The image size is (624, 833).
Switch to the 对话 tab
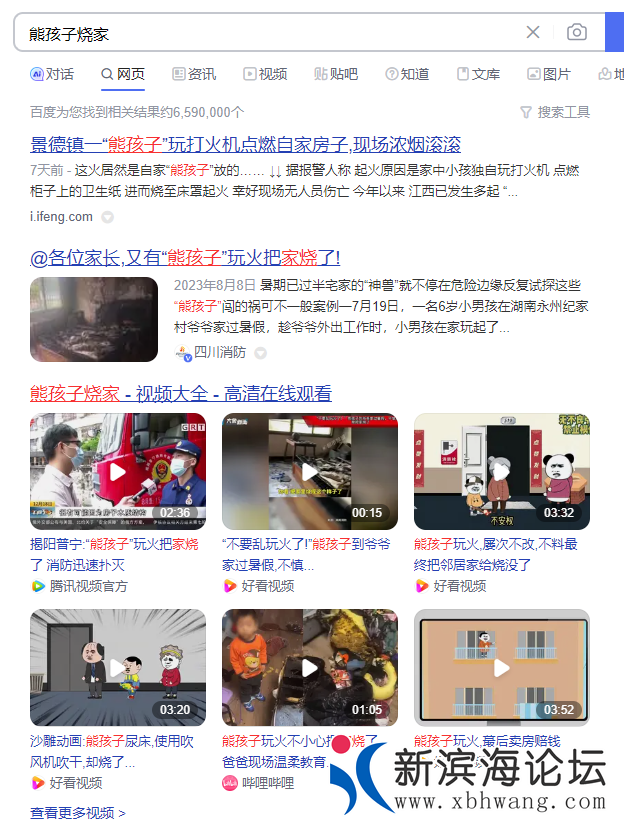(x=52, y=74)
